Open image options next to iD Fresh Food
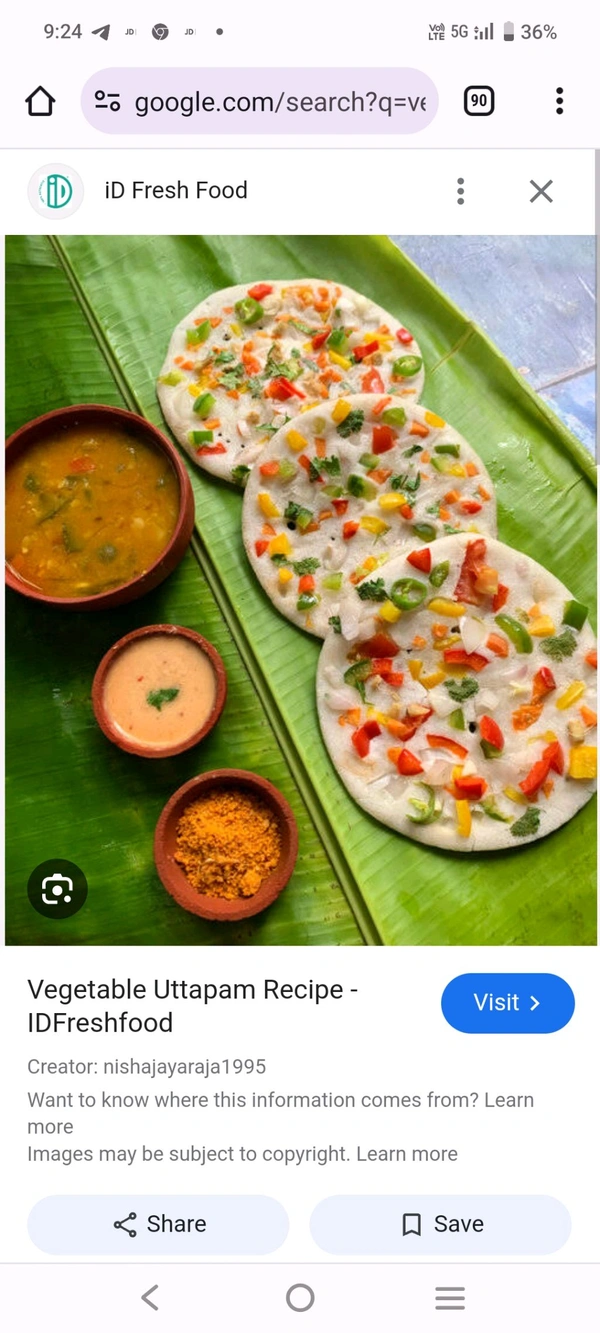Image resolution: width=600 pixels, height=1333 pixels. coord(460,191)
